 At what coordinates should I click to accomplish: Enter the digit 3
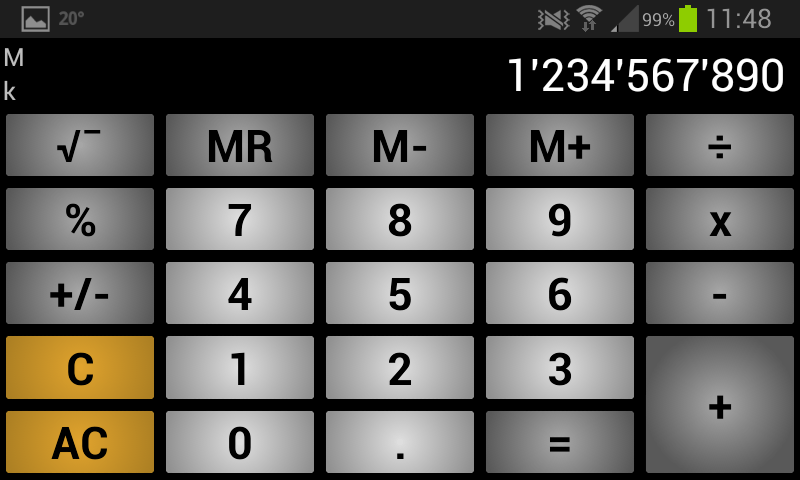(560, 368)
